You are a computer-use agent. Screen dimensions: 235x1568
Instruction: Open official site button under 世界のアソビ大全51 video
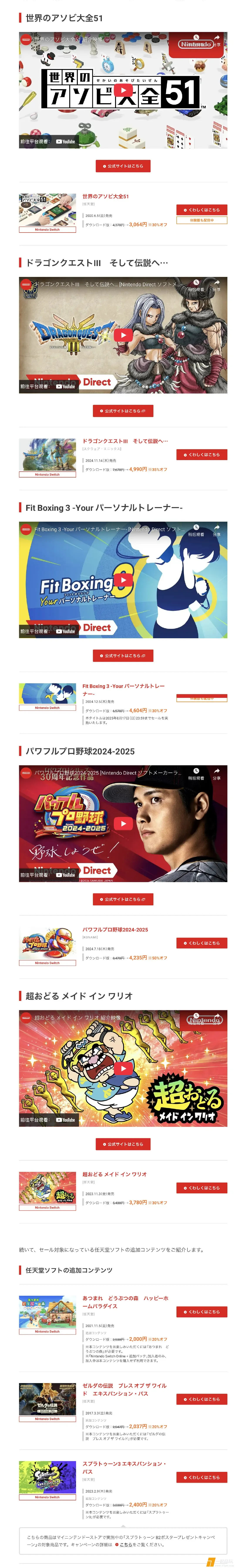[123, 166]
